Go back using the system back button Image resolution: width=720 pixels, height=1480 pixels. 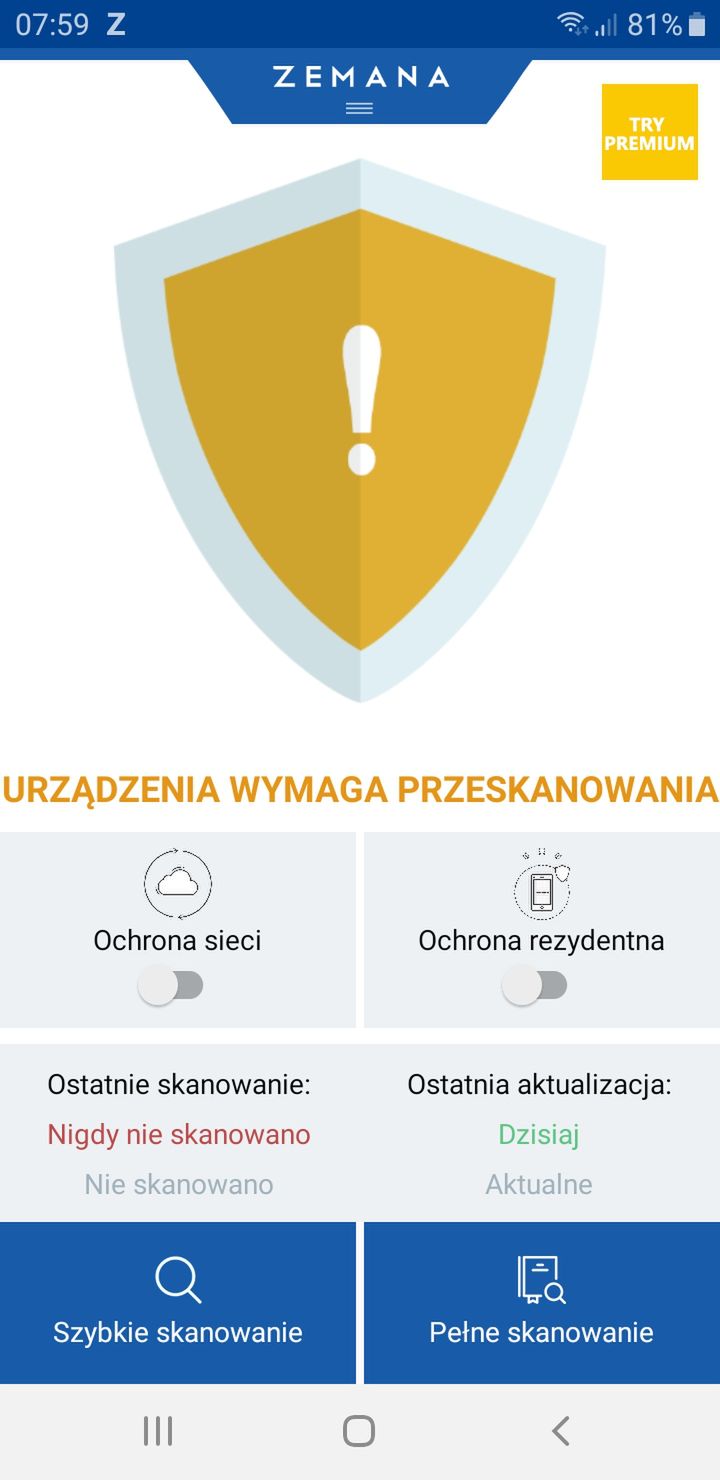(561, 1431)
